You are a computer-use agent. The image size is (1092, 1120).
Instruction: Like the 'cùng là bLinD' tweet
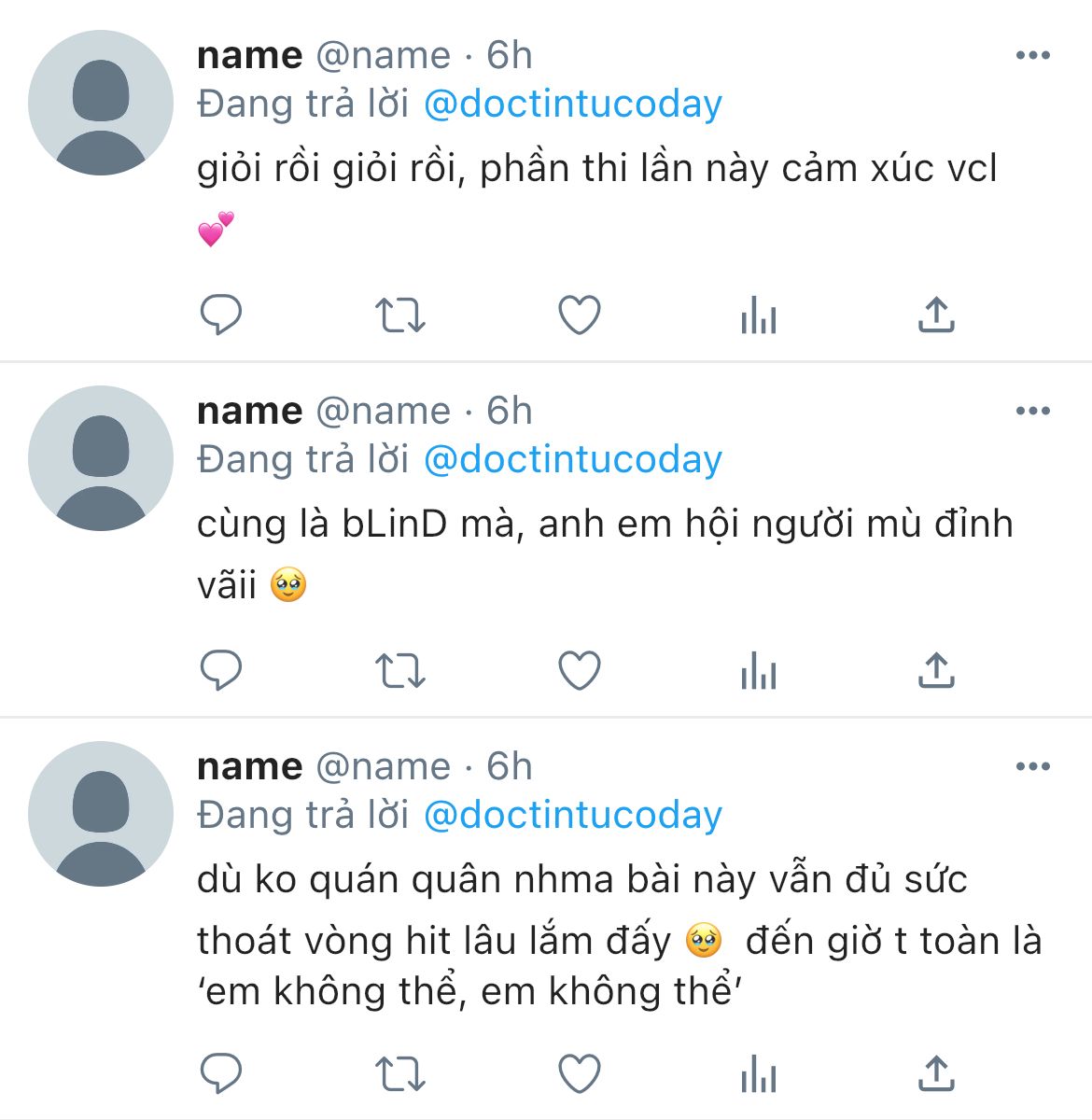click(579, 670)
